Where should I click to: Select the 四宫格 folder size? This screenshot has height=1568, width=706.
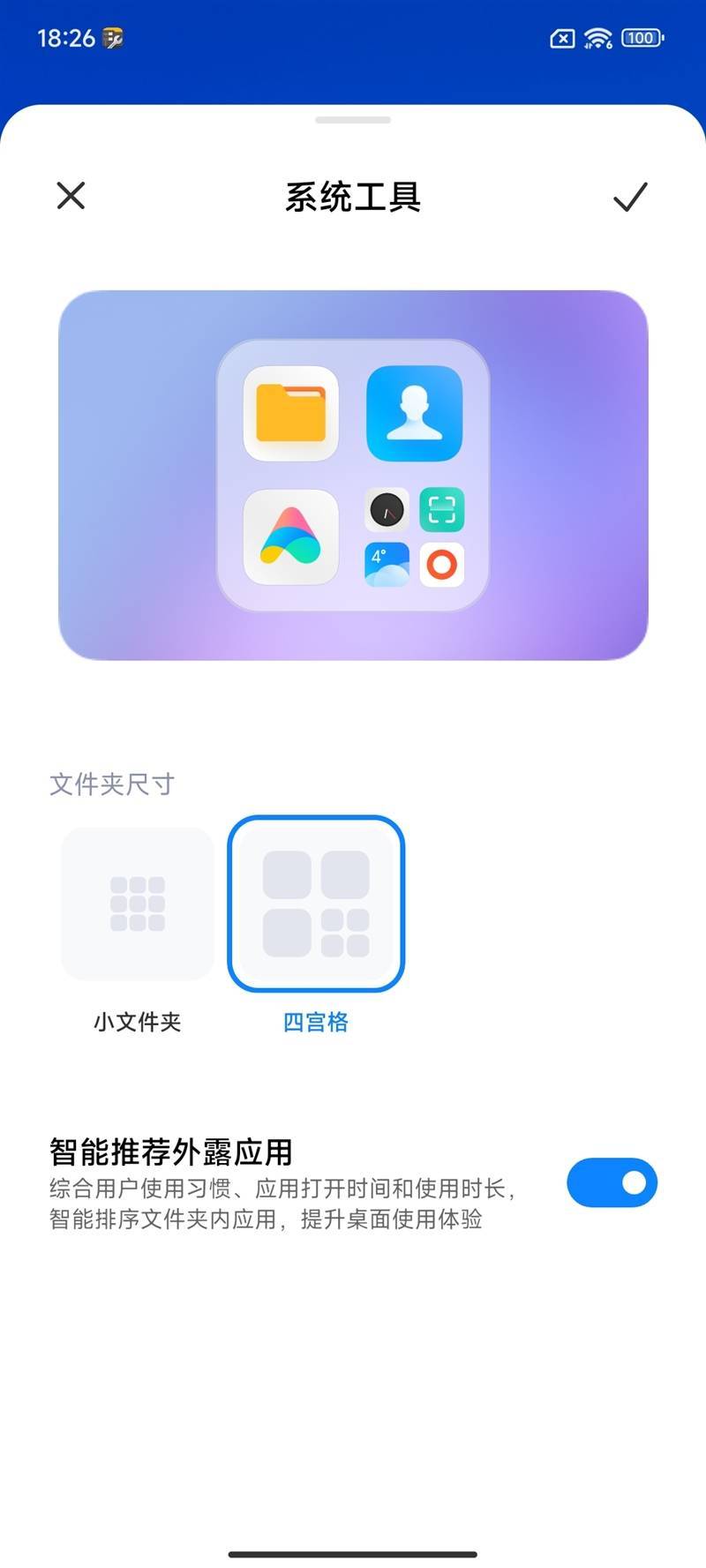coord(316,904)
